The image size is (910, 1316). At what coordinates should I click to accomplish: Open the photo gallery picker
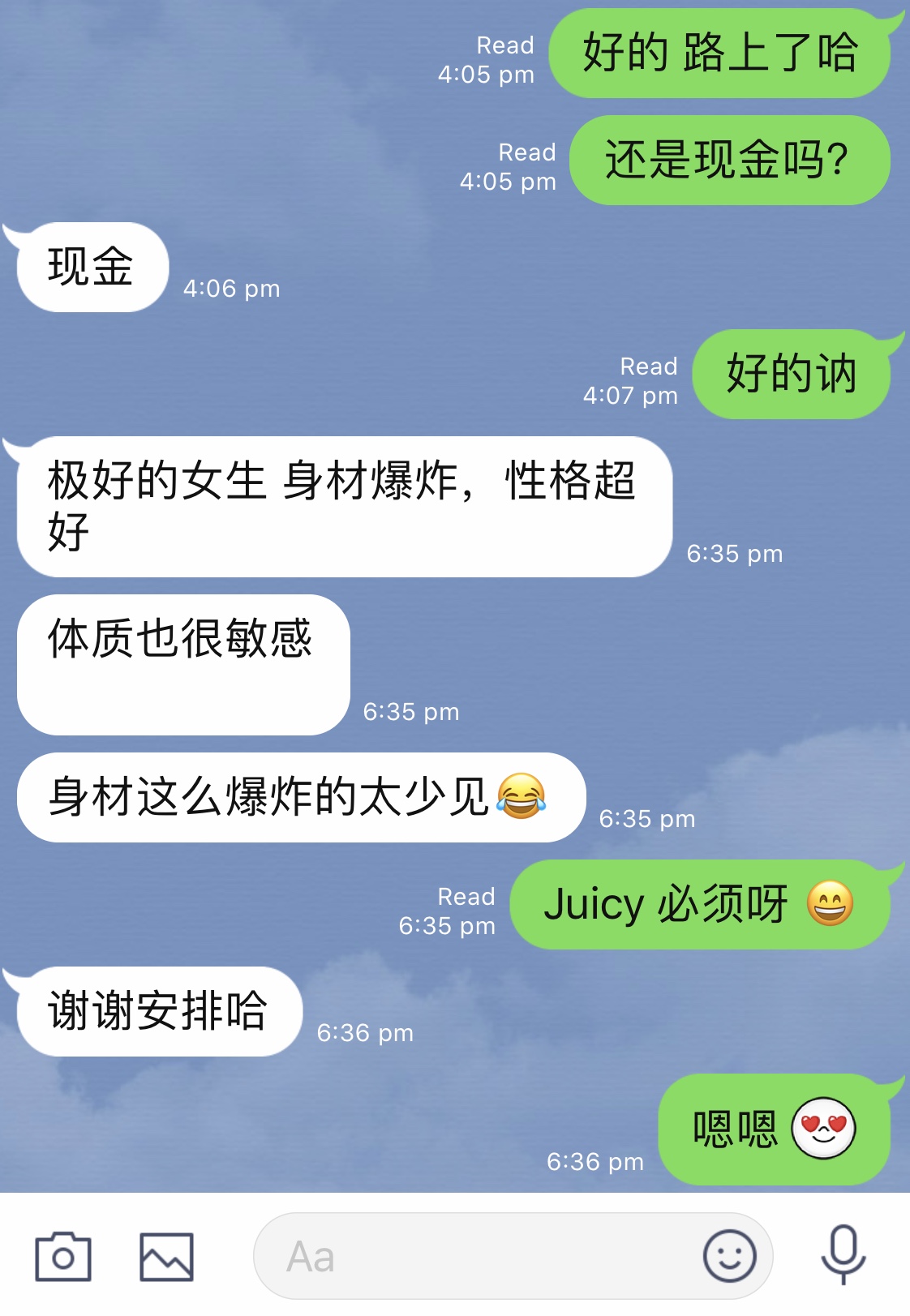pos(166,1257)
